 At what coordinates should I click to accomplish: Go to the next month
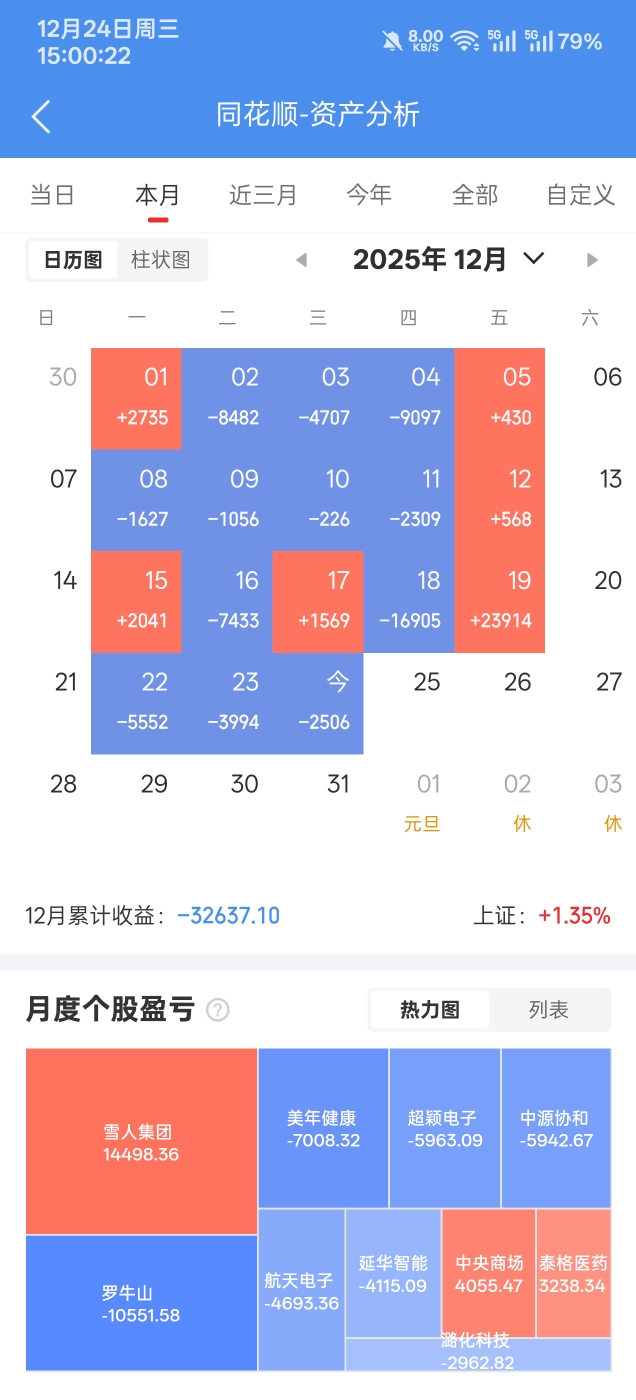592,260
